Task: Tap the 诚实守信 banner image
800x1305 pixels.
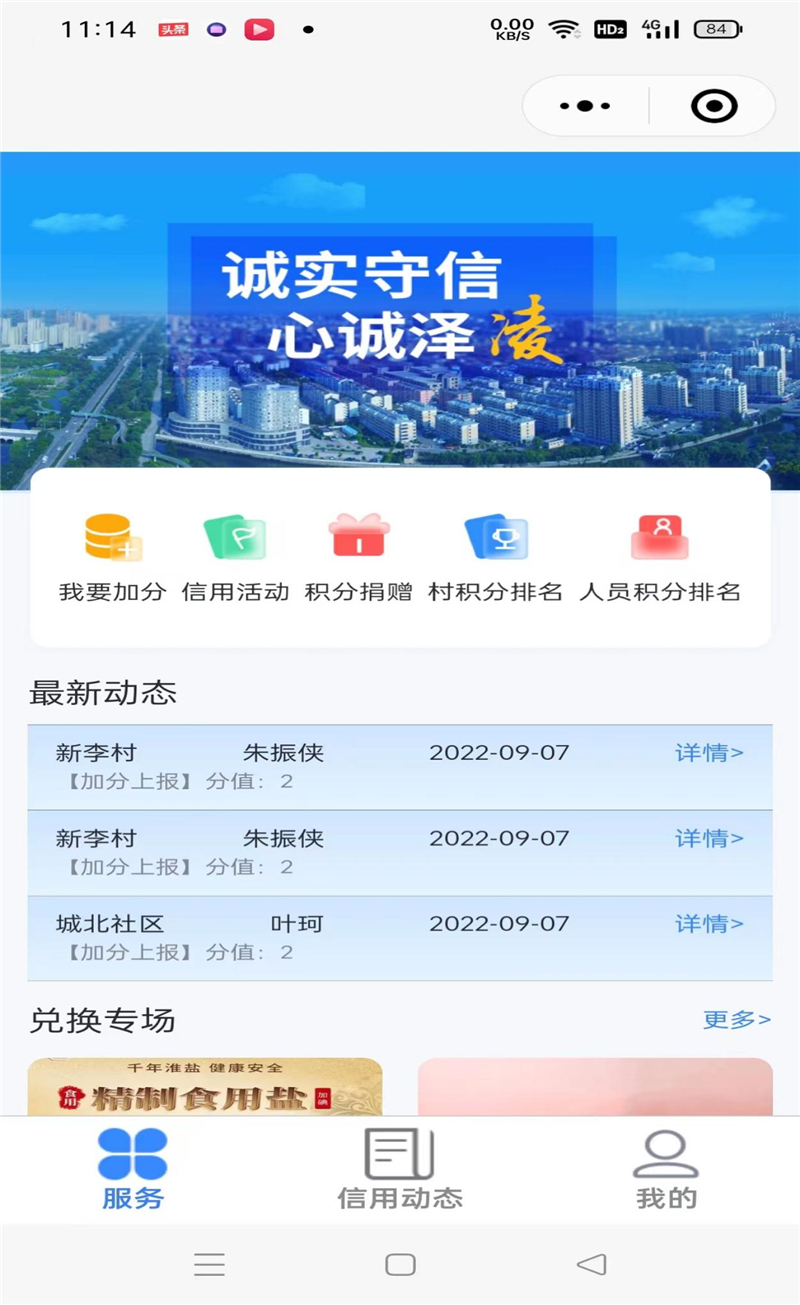Action: pyautogui.click(x=400, y=321)
